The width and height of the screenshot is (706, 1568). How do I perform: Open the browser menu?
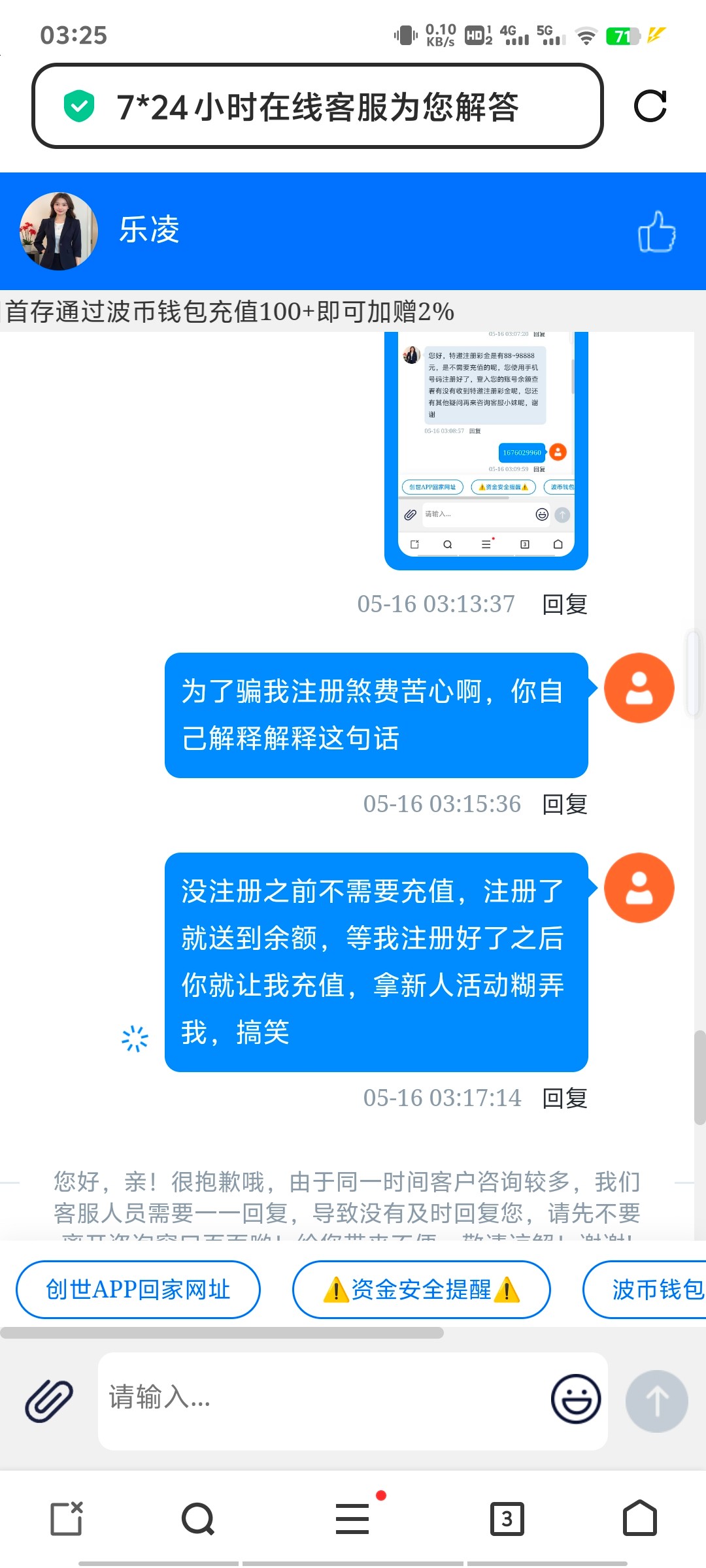pyautogui.click(x=352, y=1518)
